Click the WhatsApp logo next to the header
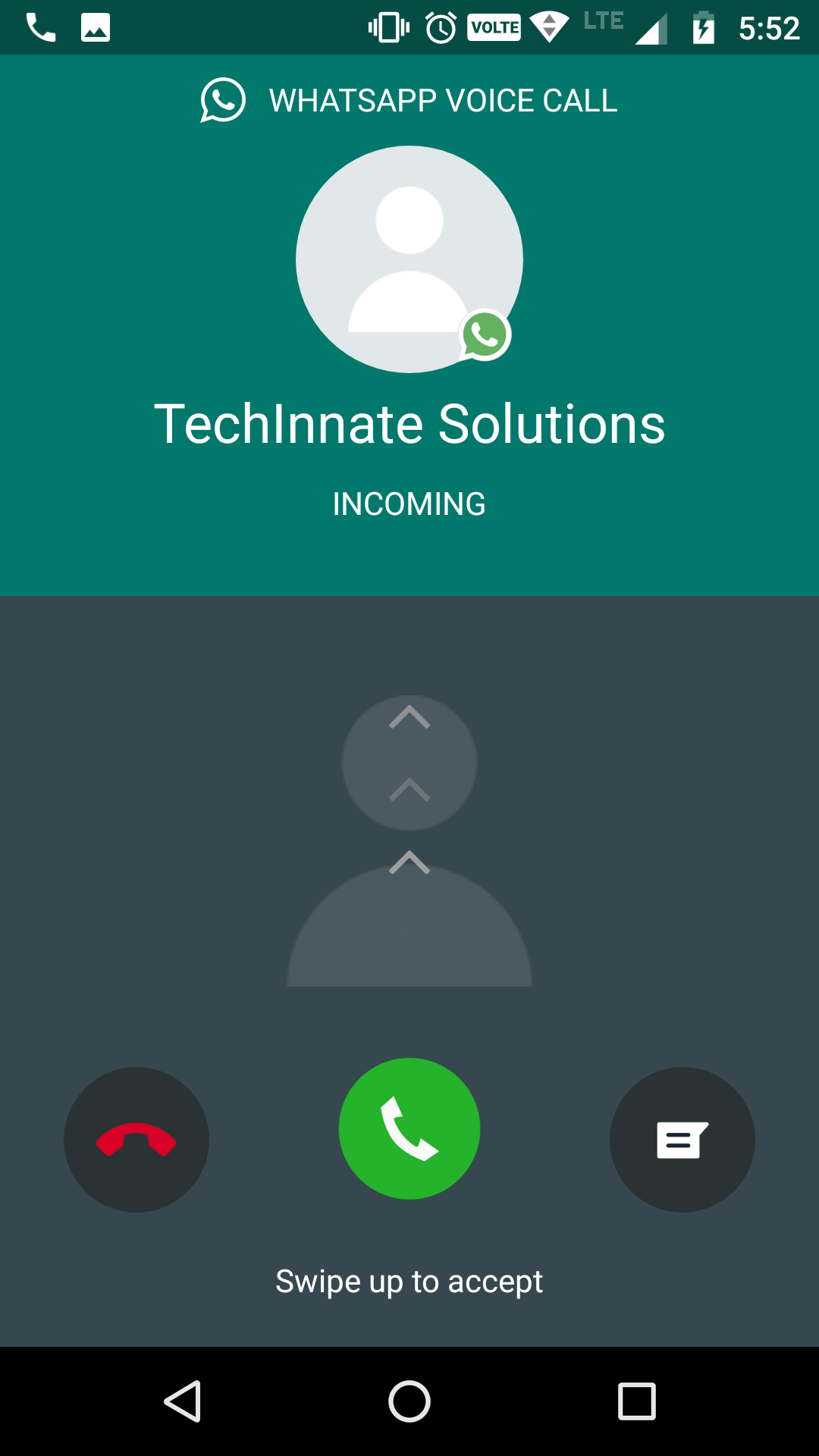 [221, 99]
